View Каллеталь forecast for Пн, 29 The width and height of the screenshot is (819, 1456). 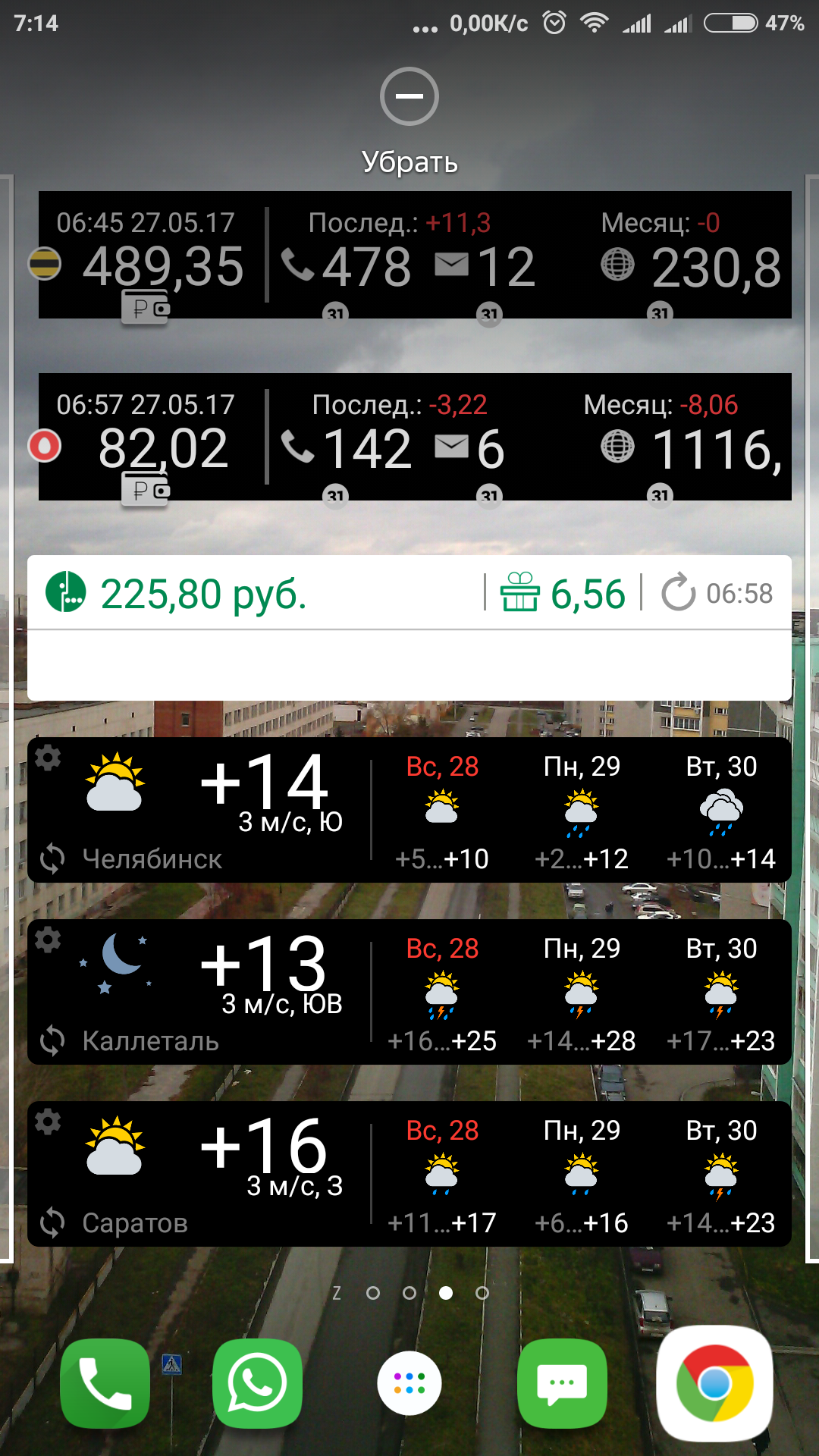point(582,993)
